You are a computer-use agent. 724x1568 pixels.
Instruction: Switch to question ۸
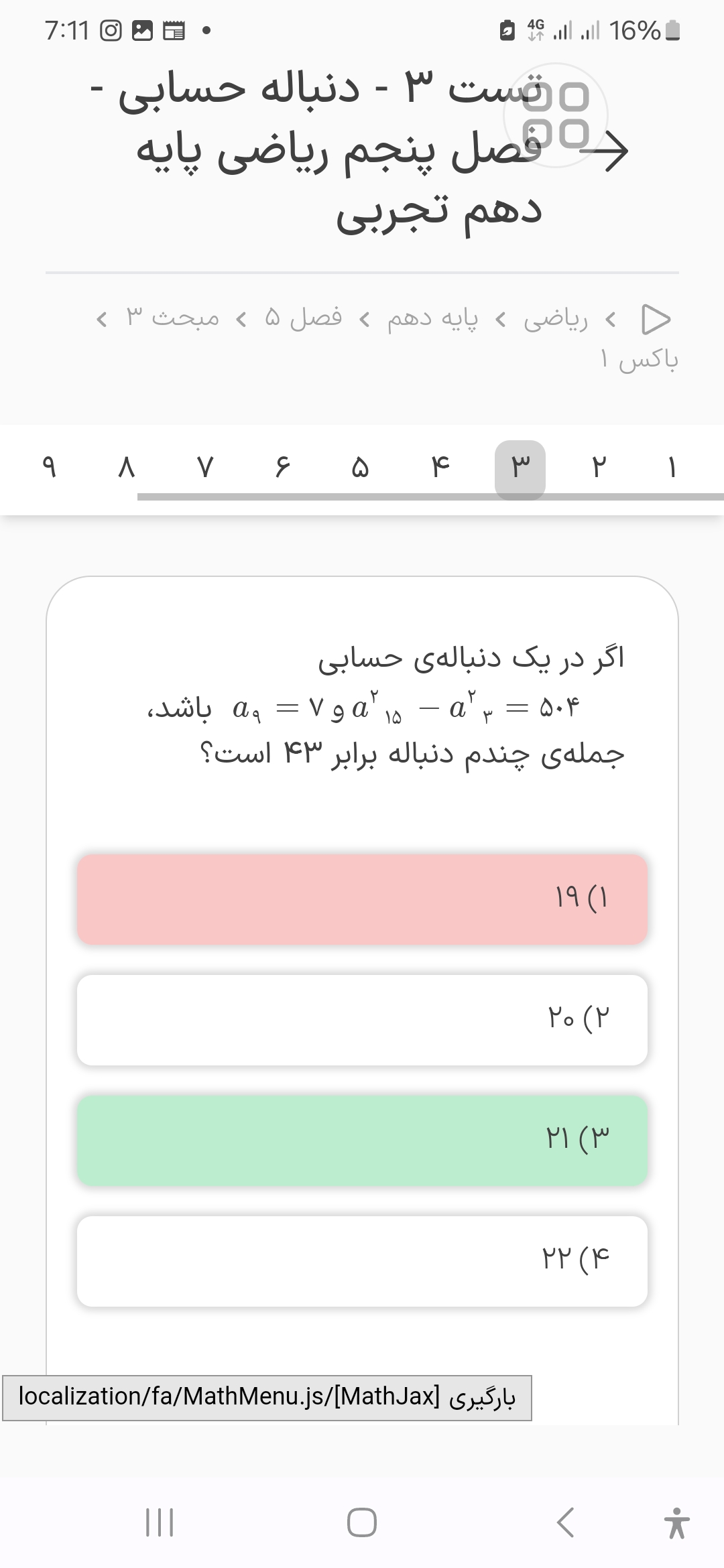pyautogui.click(x=127, y=467)
